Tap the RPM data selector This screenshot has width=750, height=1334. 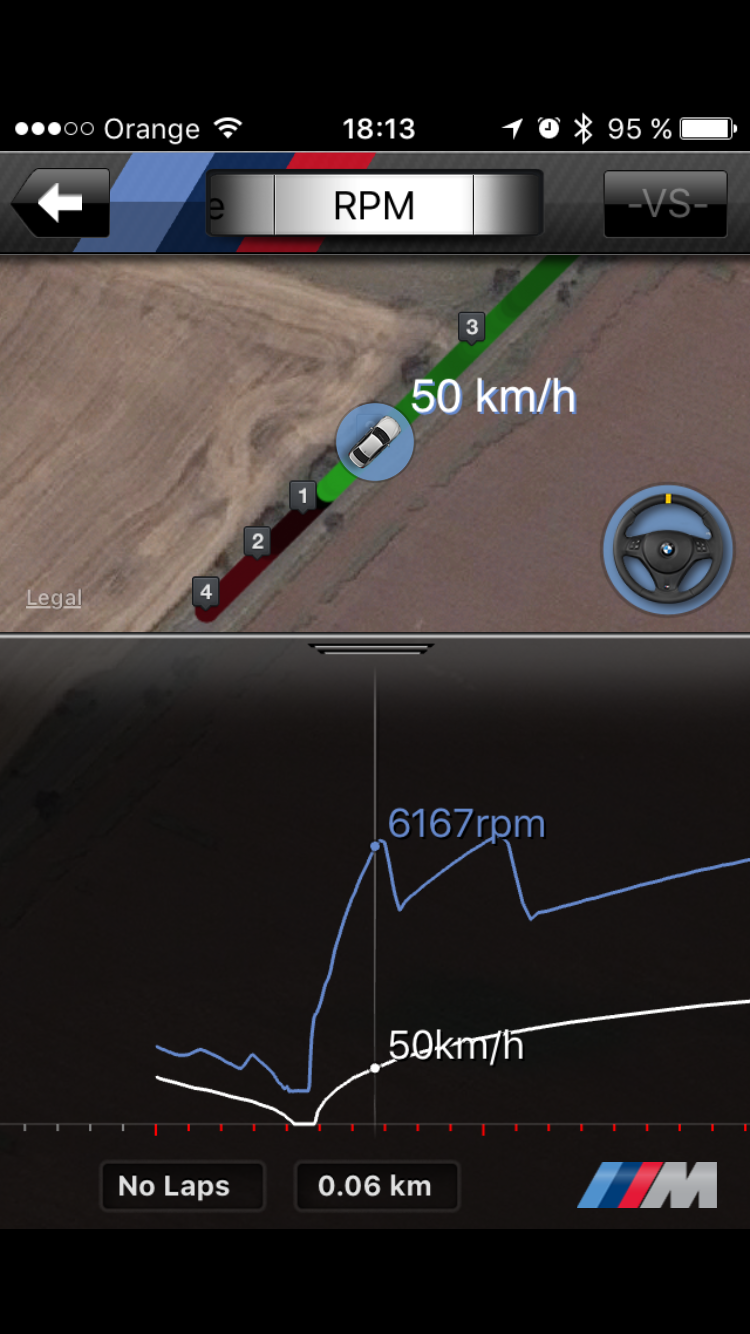click(x=374, y=205)
